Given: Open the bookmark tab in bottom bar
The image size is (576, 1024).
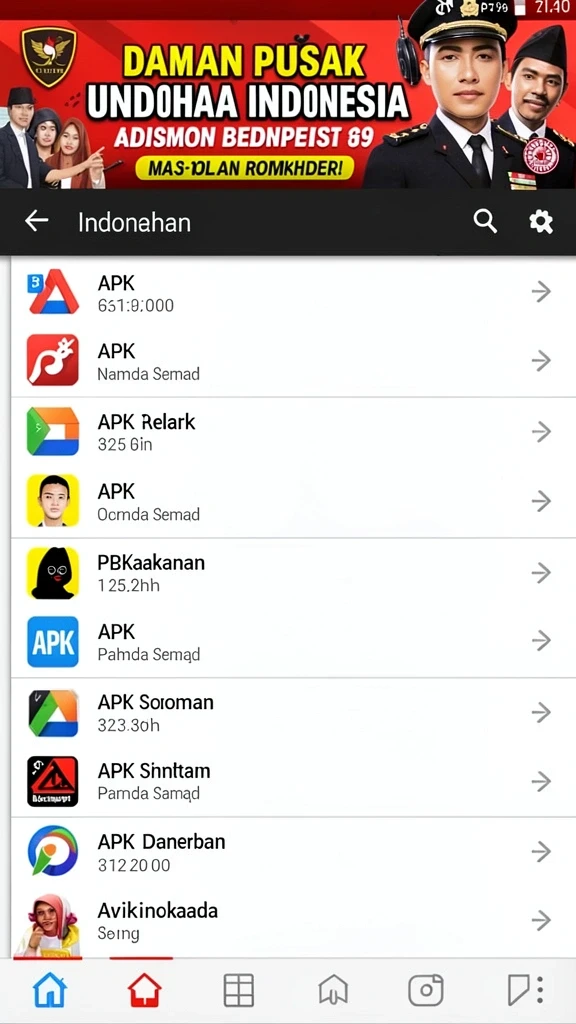Looking at the screenshot, I should [524, 990].
